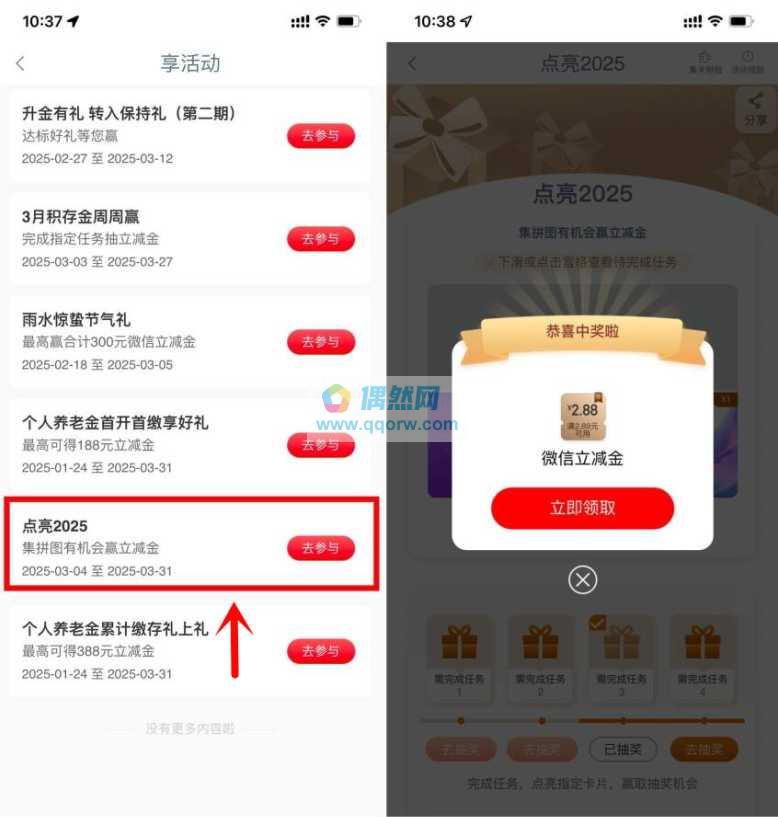Join the 点亮2025 activity
This screenshot has width=778, height=817.
(x=320, y=547)
